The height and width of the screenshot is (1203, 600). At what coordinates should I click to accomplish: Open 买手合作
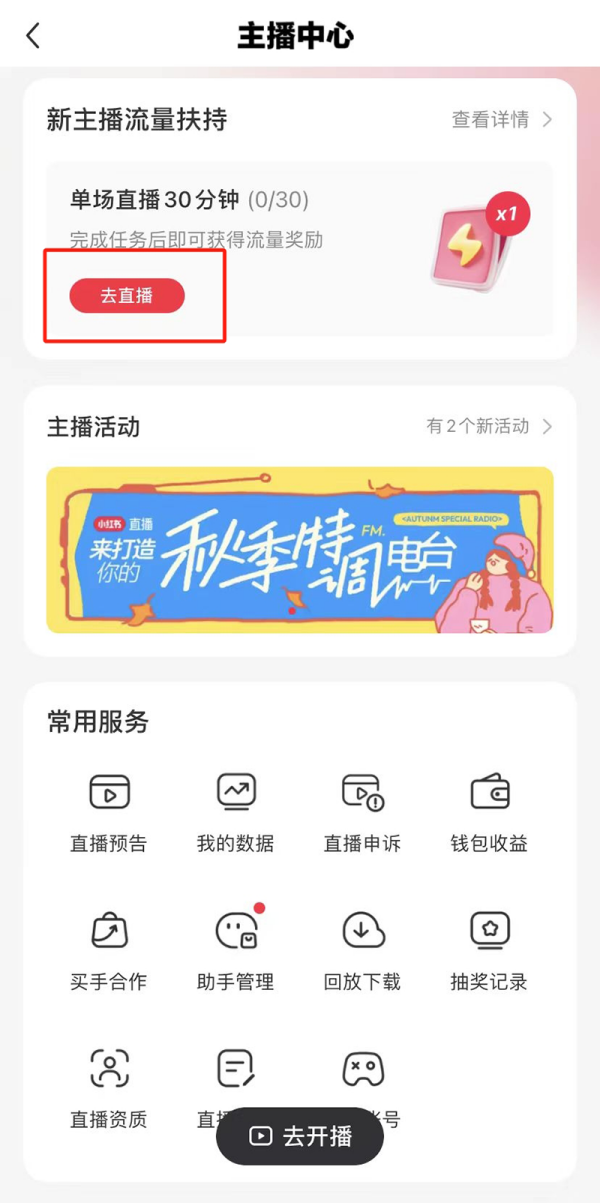tap(108, 950)
